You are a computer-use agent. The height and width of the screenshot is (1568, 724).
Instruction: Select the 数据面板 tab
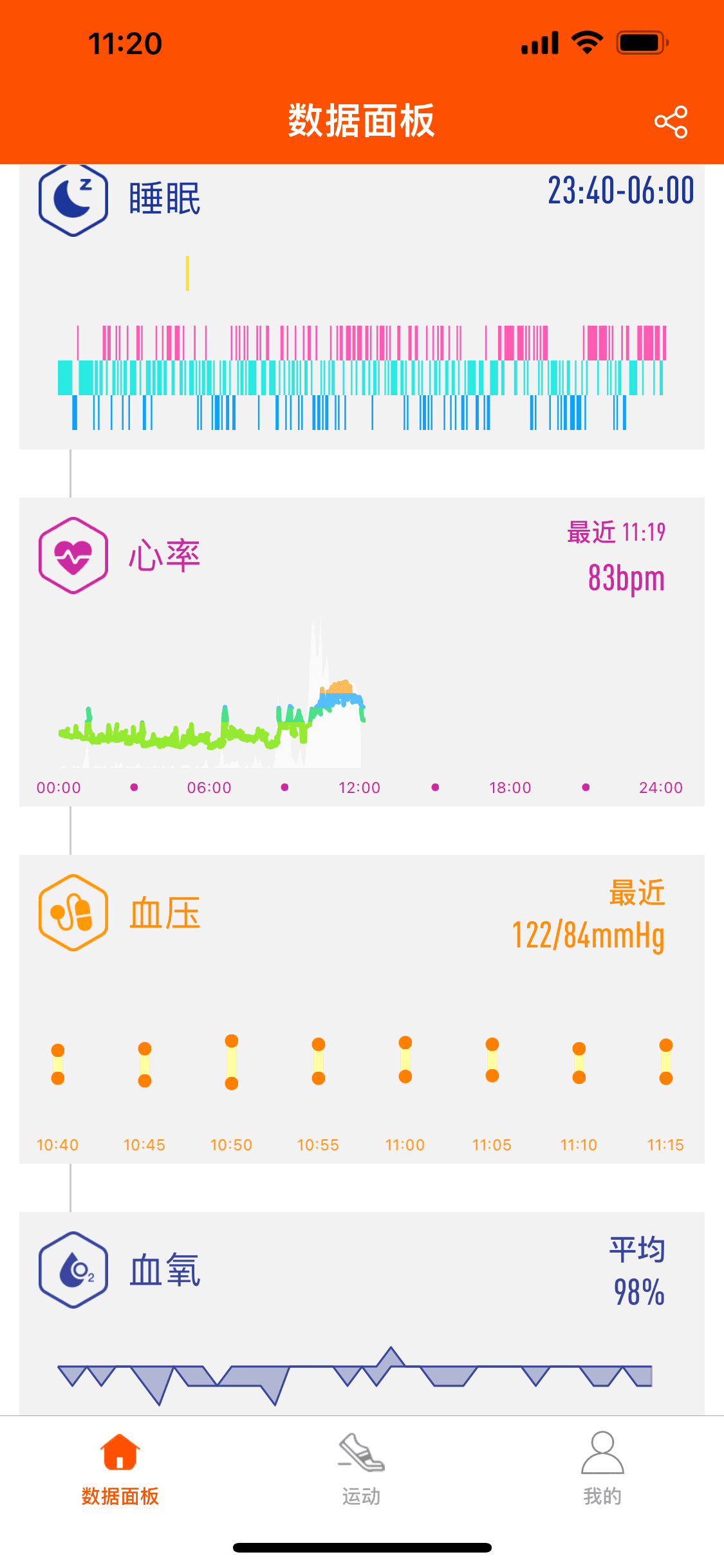coord(120,1469)
